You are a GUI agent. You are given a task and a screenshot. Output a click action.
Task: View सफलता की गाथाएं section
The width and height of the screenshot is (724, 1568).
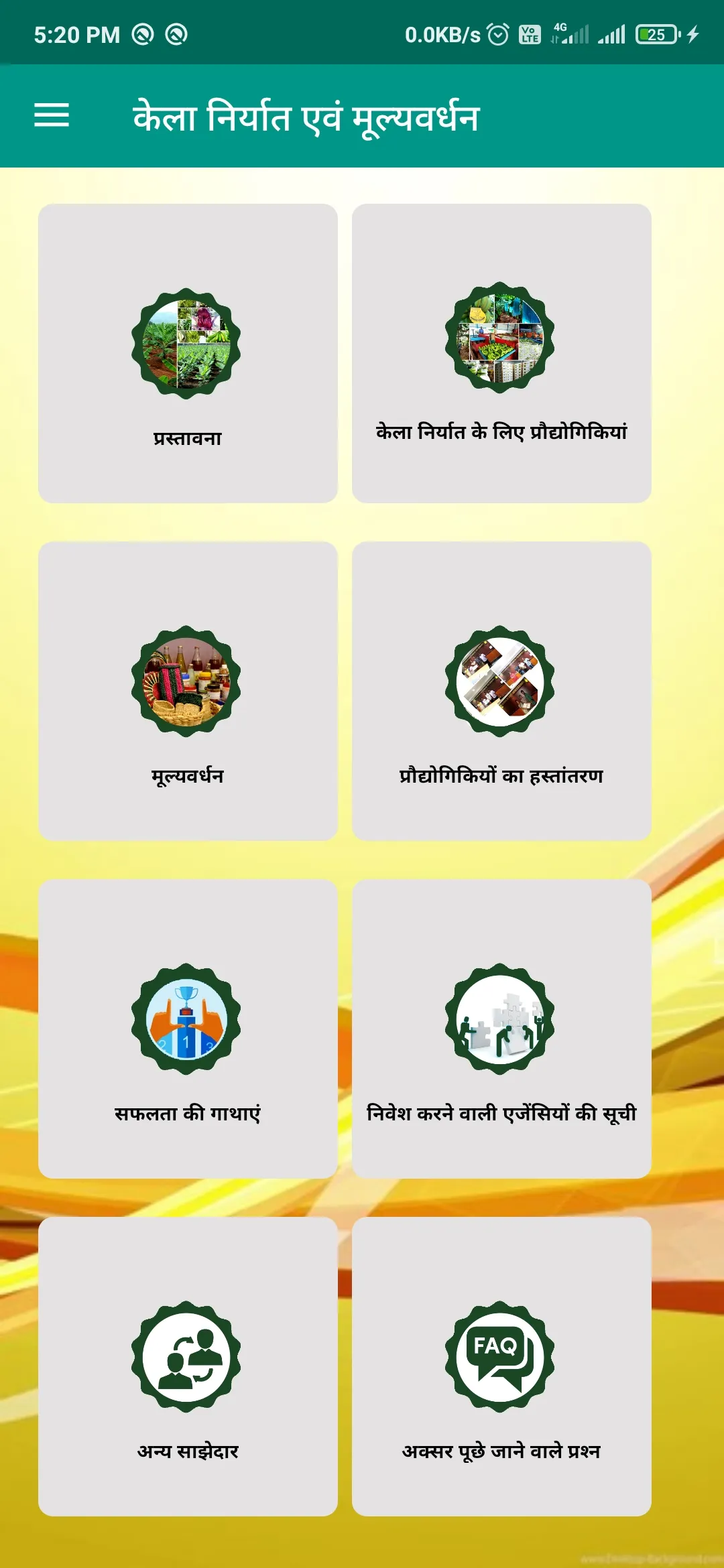pyautogui.click(x=188, y=1029)
